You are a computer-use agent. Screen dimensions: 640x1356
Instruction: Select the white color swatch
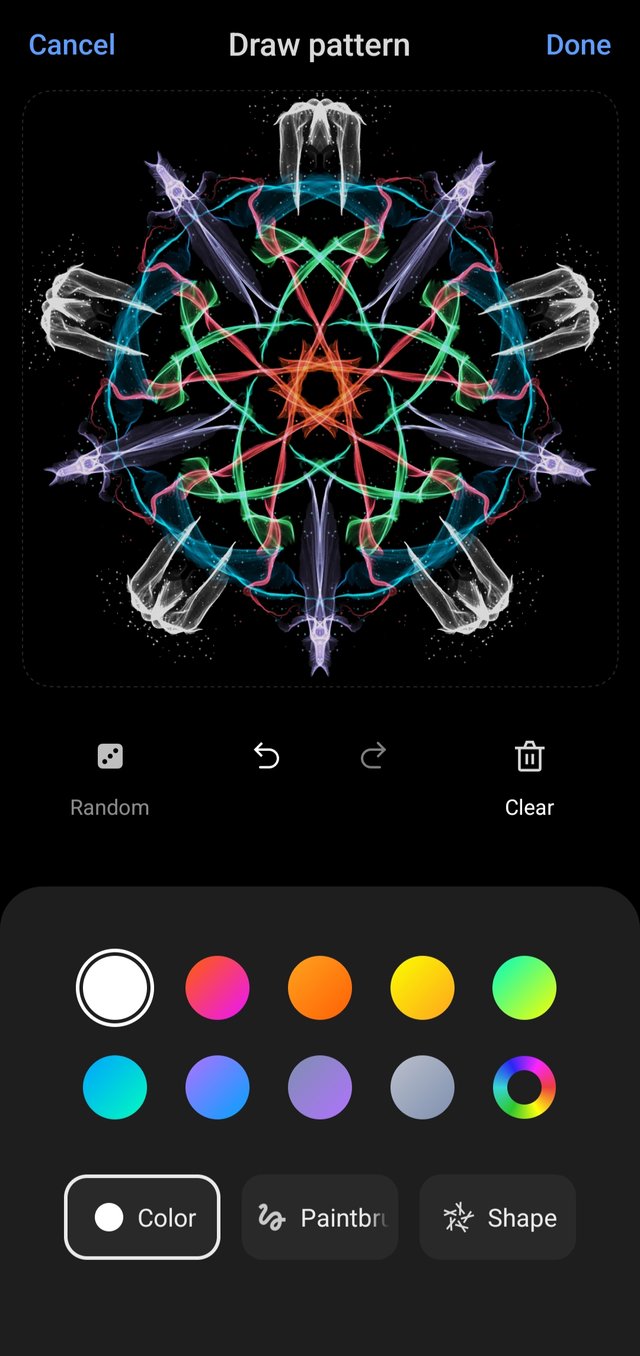pyautogui.click(x=115, y=987)
